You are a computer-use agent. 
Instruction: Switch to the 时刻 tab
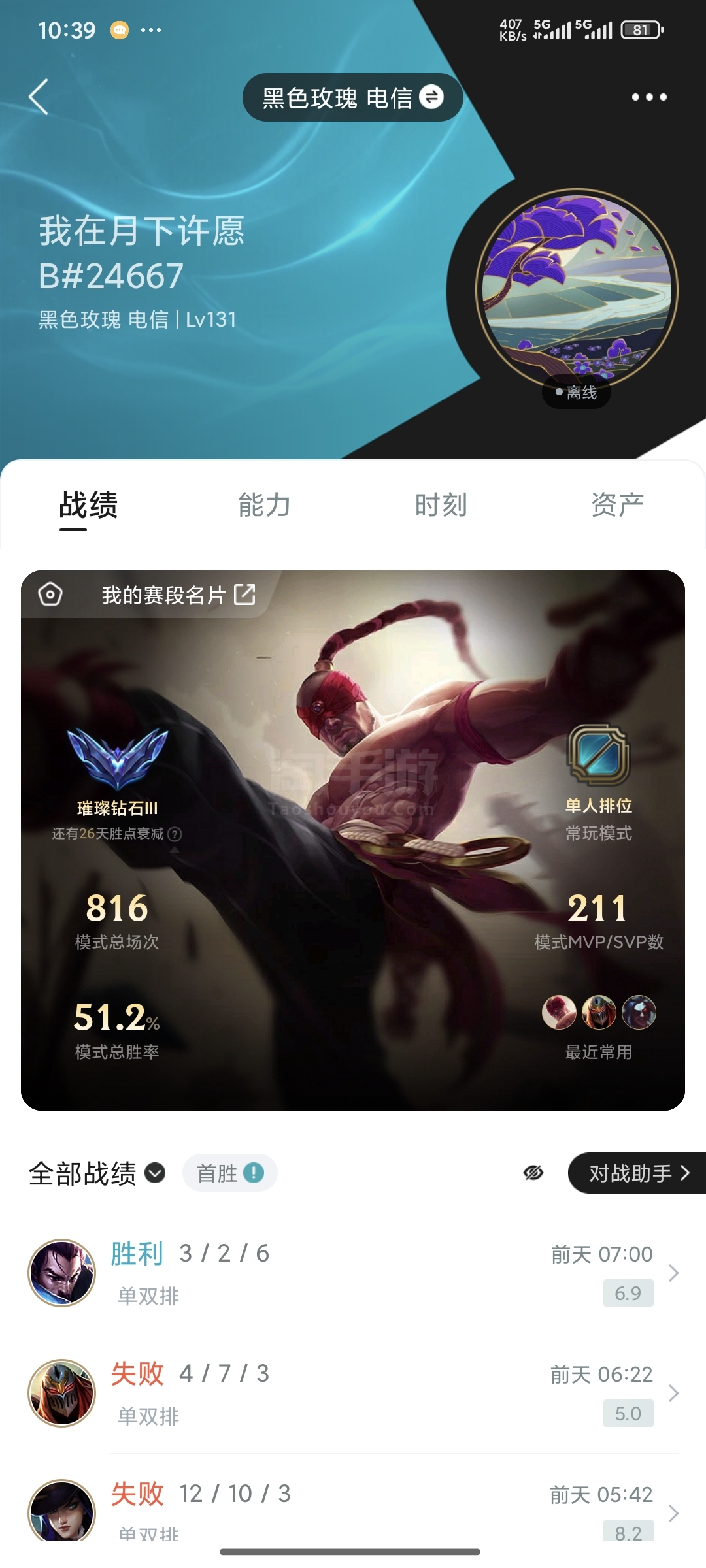pos(441,505)
